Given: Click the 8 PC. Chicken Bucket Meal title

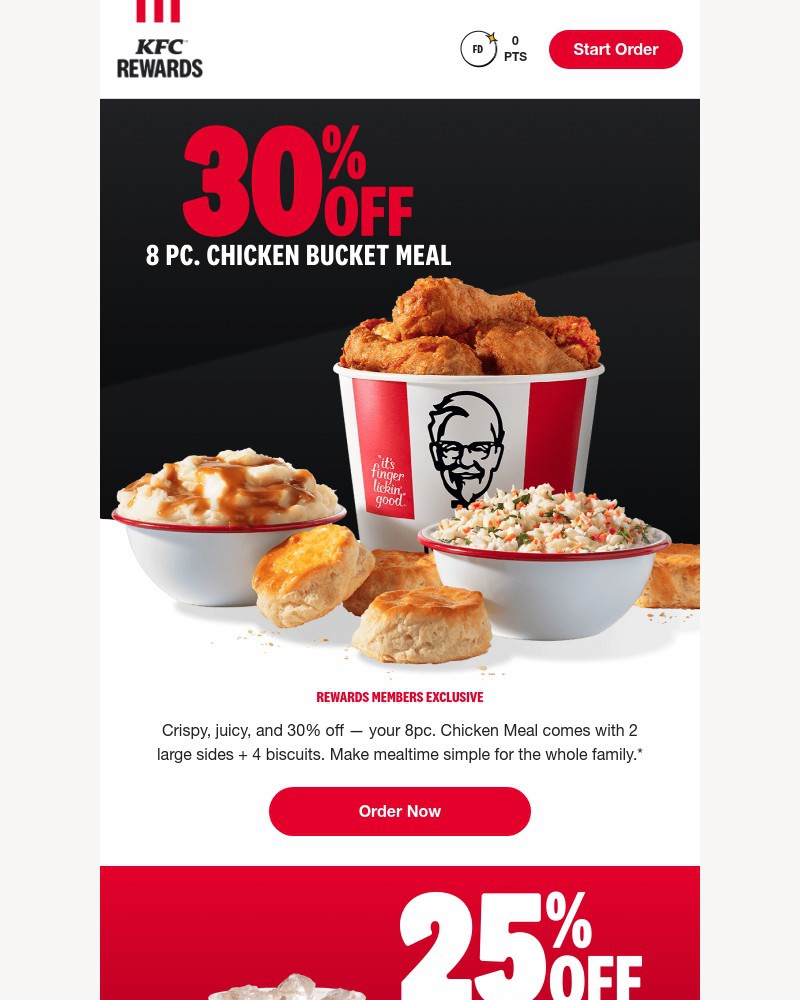Looking at the screenshot, I should pos(298,255).
